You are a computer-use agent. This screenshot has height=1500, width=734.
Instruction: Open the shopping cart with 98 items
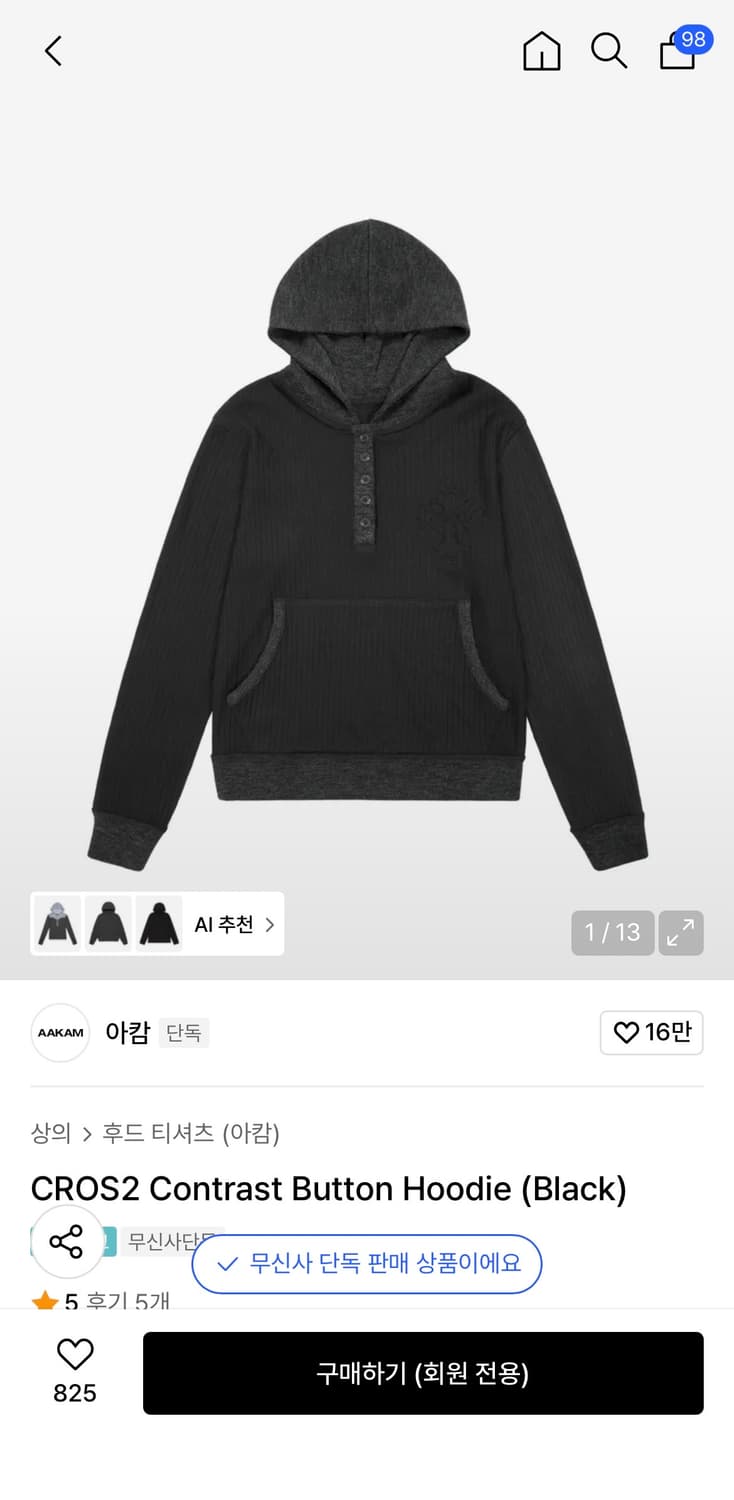(x=678, y=52)
